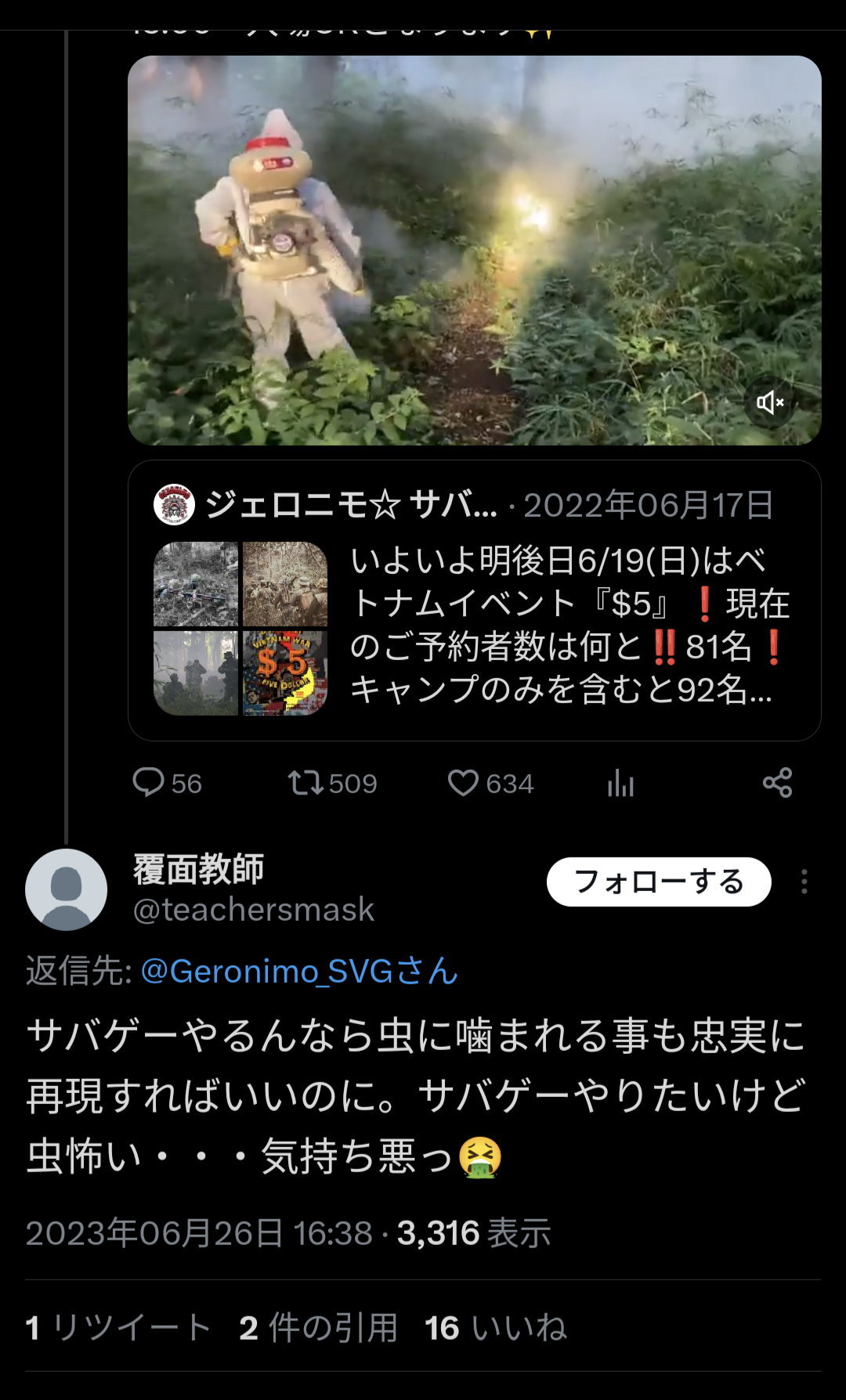This screenshot has height=1400, width=846.
Task: View the 2 件の引用 quotes
Action: [x=318, y=1328]
